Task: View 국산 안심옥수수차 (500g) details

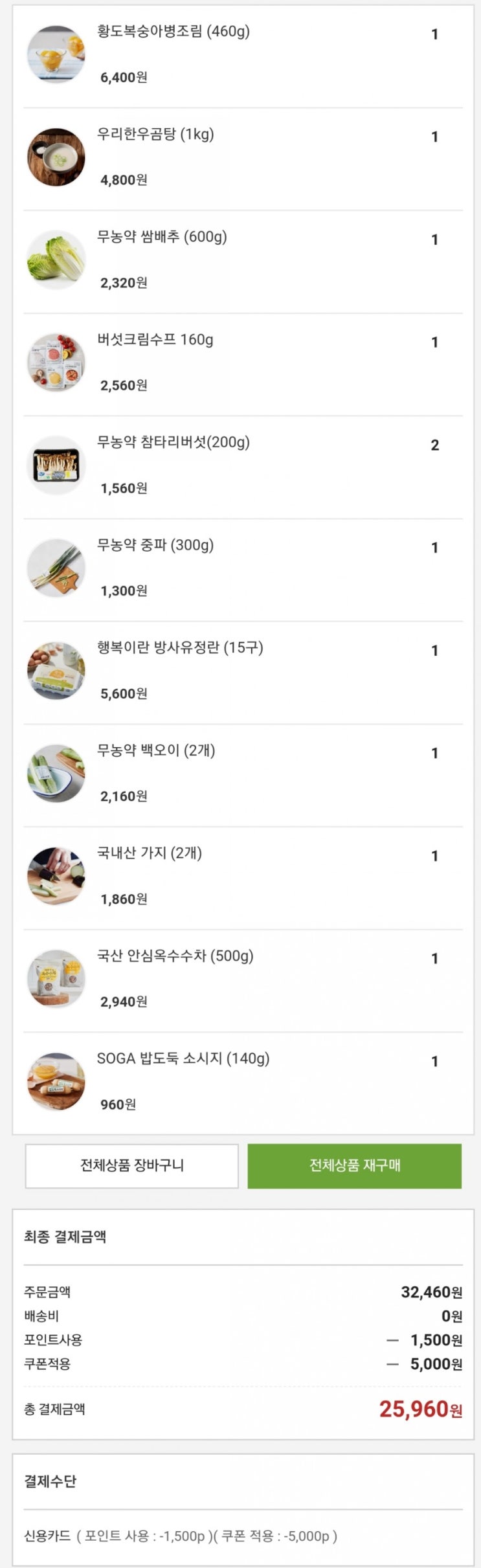Action: 175,956
